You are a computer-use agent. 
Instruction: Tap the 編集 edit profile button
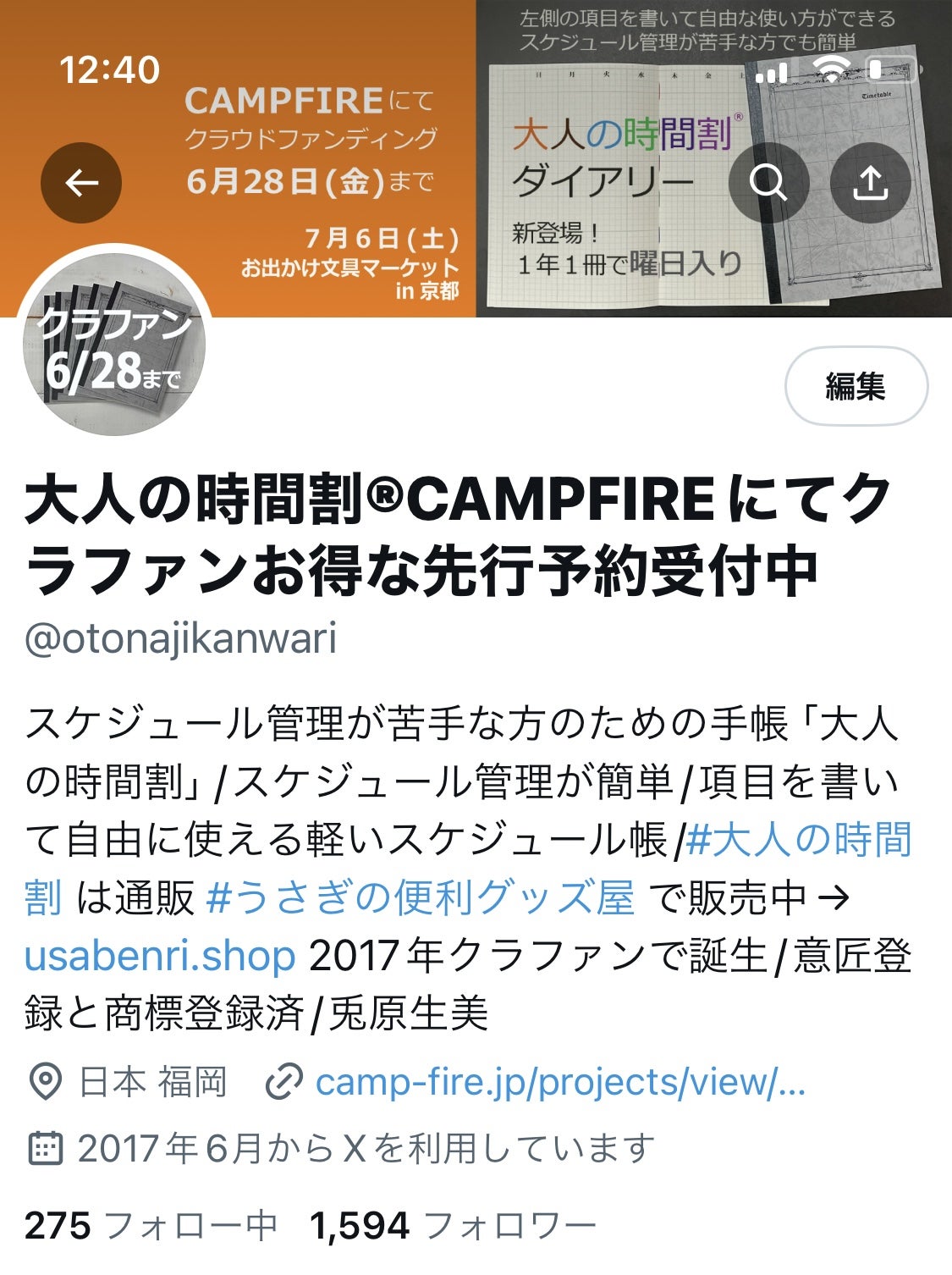(856, 386)
